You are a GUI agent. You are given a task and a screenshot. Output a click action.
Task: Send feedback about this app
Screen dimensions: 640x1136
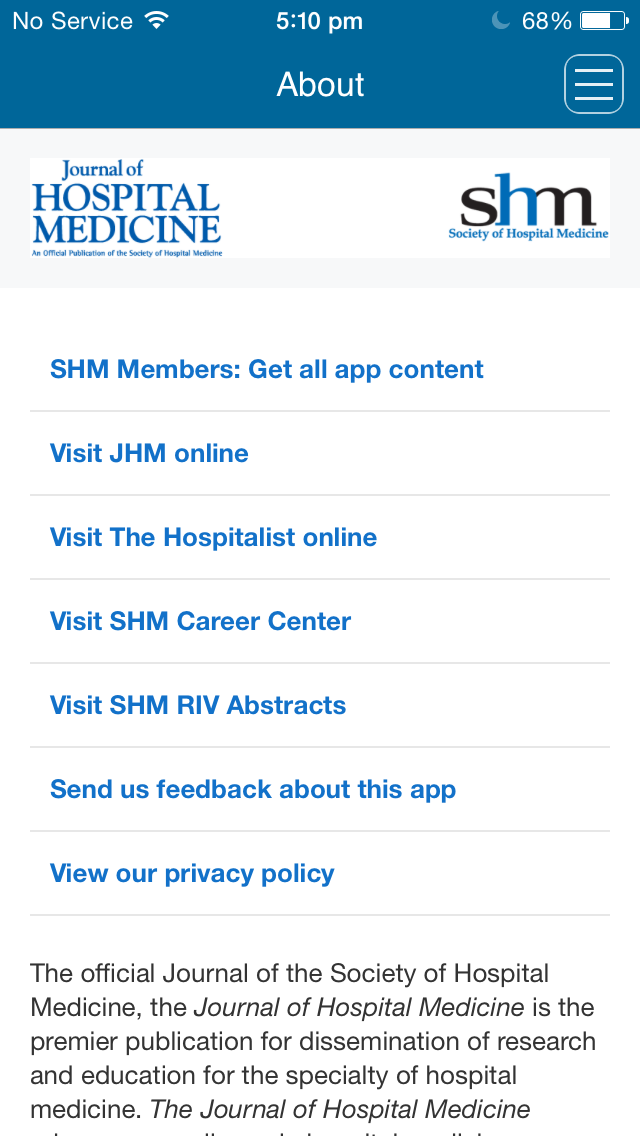[x=252, y=789]
